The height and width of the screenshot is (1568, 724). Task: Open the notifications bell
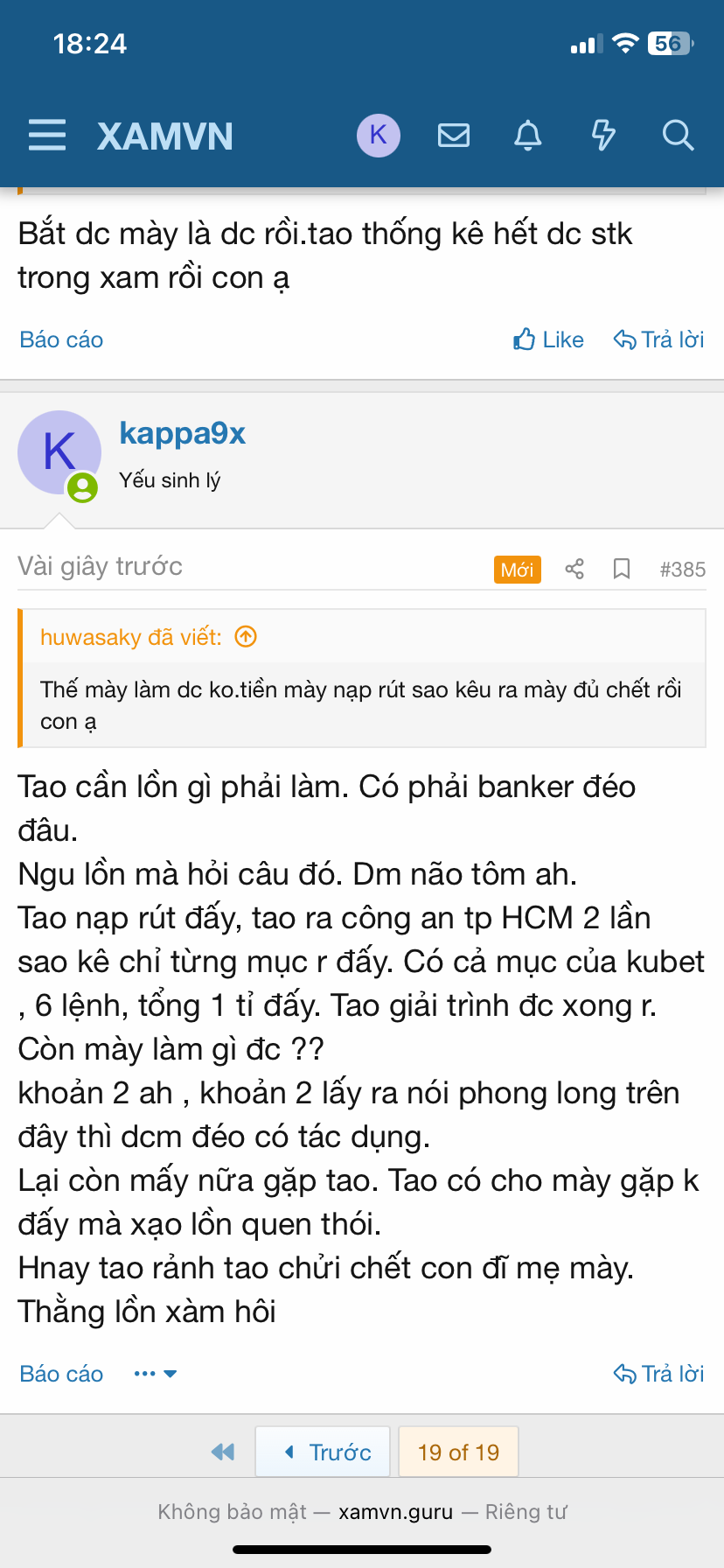tap(527, 136)
